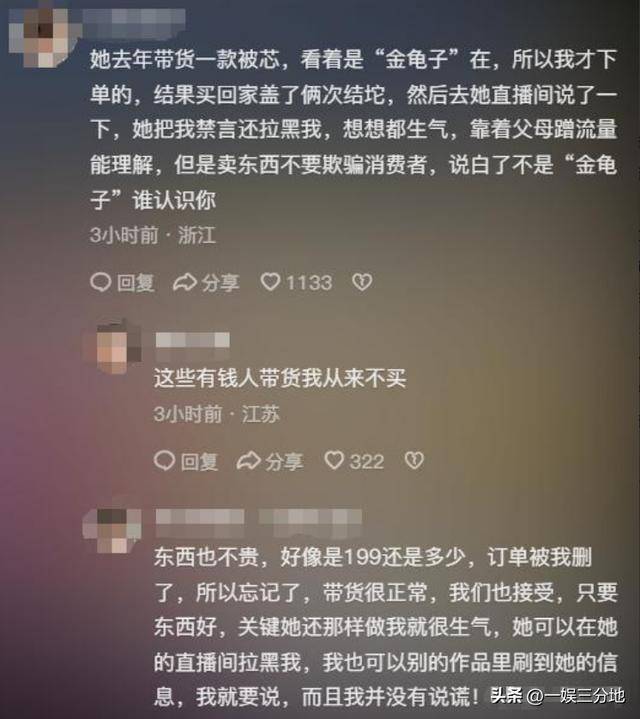
Task: Reply to the Zhejiang user's comment
Action: 122,283
